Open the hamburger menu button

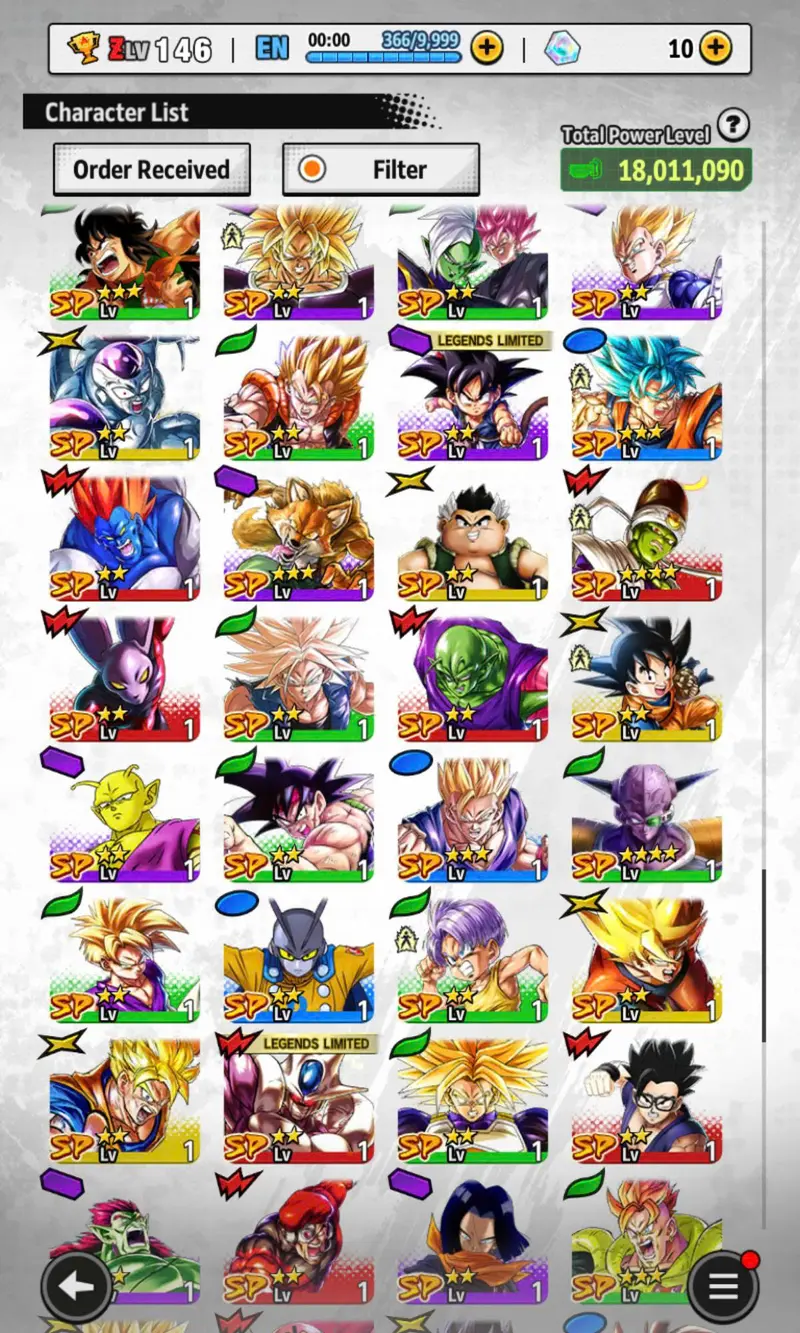coord(723,1287)
